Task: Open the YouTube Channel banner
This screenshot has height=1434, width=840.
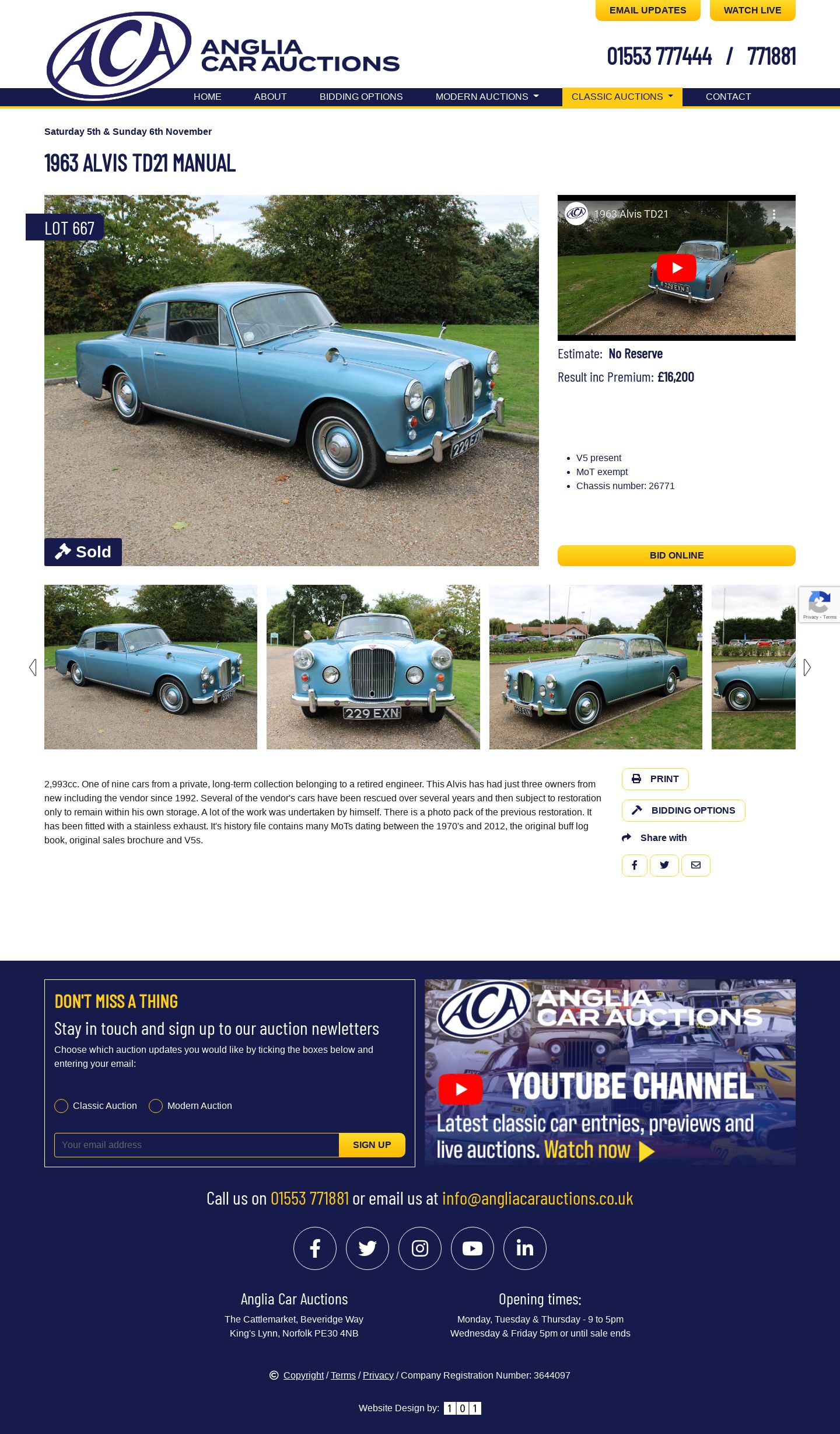Action: 610,1072
